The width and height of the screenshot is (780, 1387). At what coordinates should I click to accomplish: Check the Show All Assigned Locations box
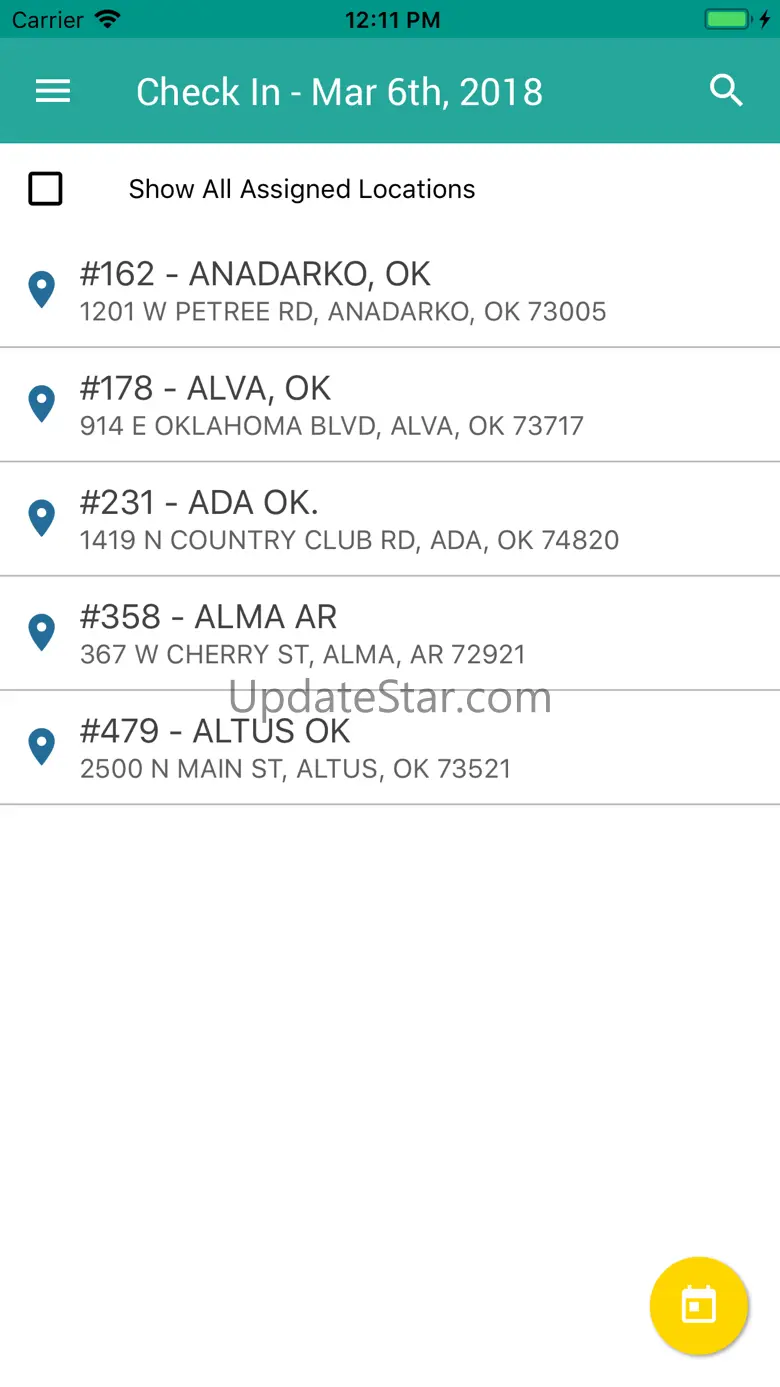point(46,189)
